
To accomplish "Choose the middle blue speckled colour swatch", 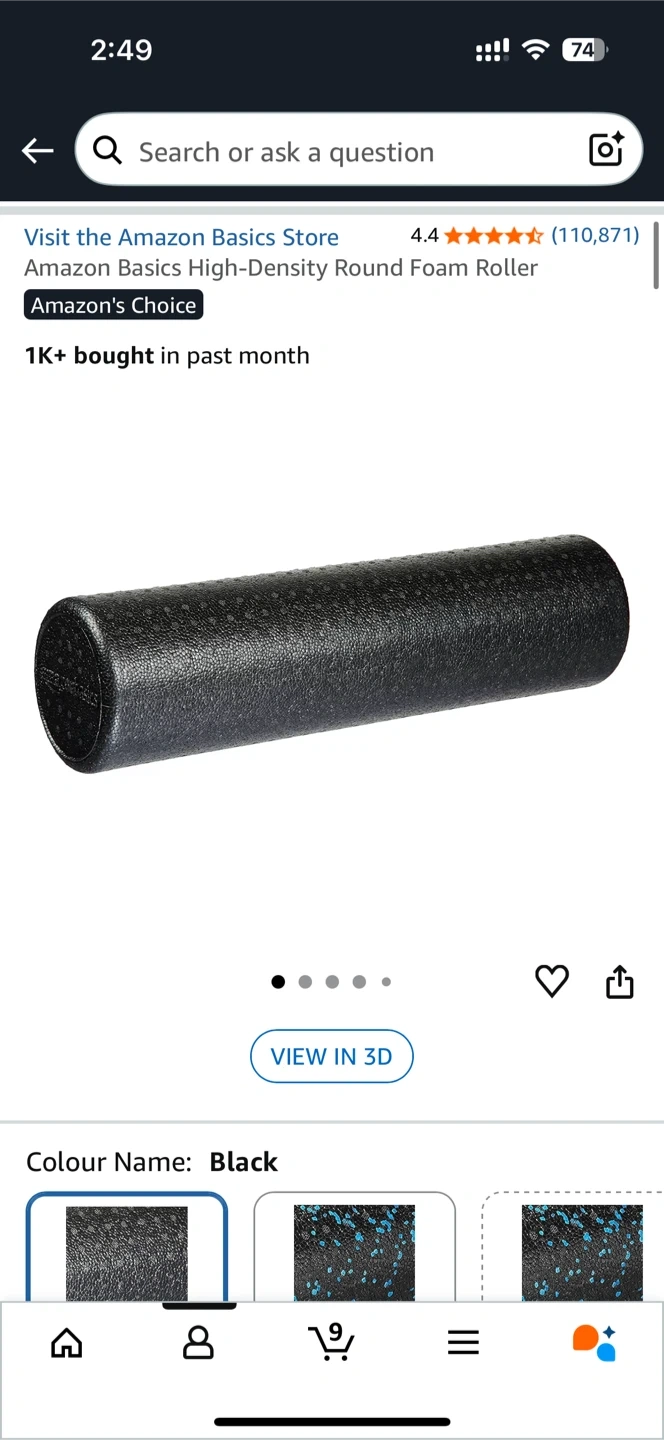I will [354, 1250].
